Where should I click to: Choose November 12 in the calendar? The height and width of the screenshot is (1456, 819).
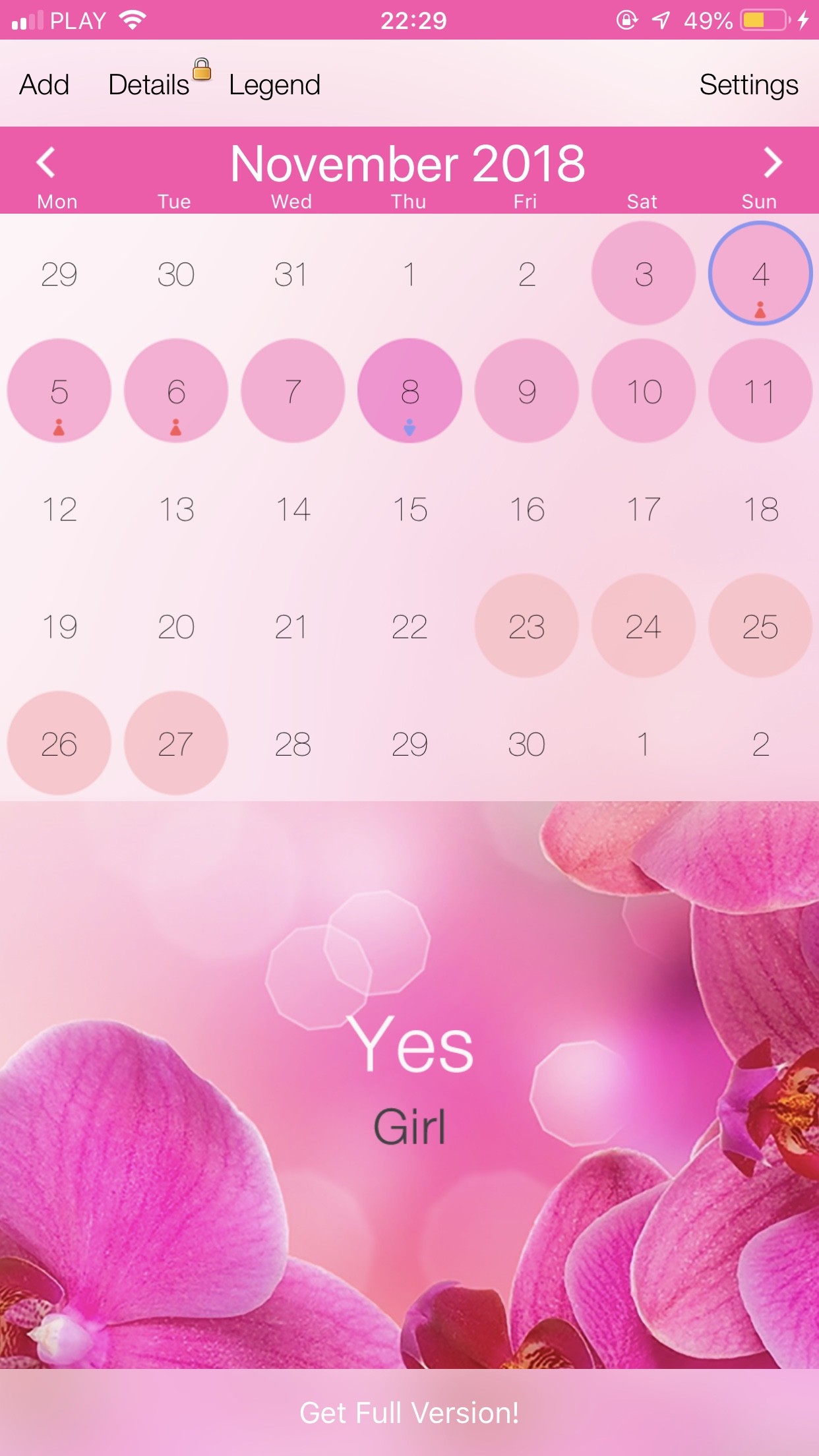(59, 509)
